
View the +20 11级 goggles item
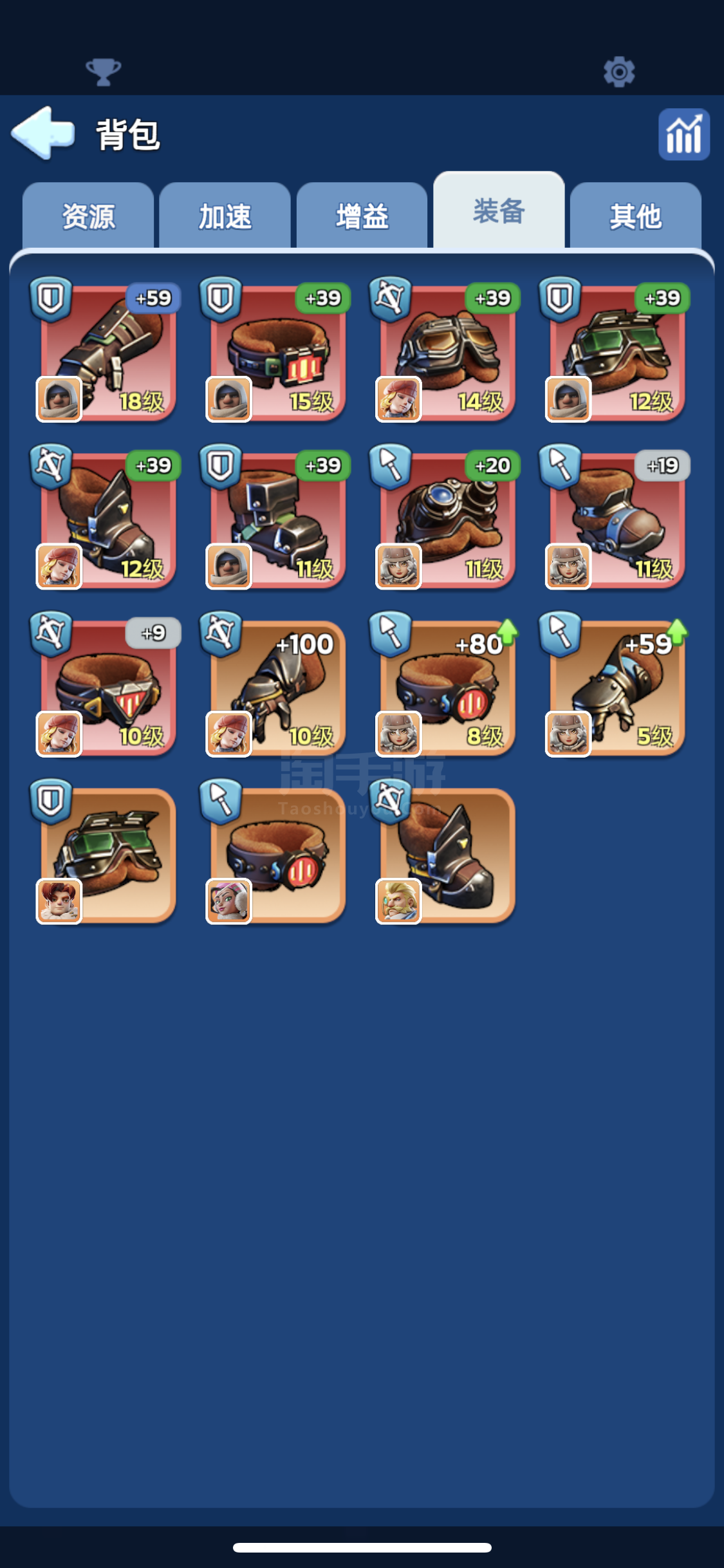(447, 519)
